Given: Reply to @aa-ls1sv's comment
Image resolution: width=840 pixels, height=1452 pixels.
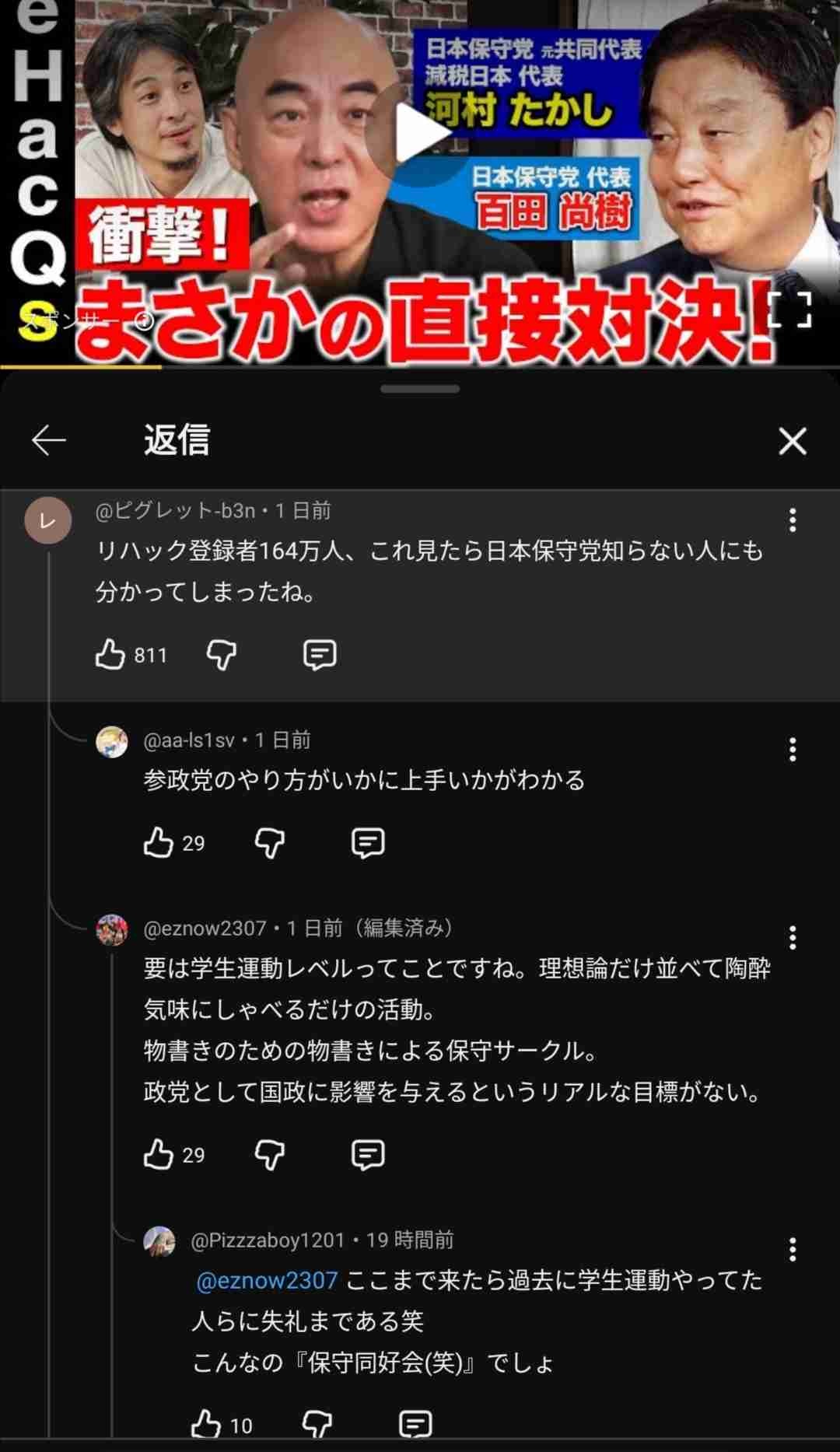Looking at the screenshot, I should [367, 843].
